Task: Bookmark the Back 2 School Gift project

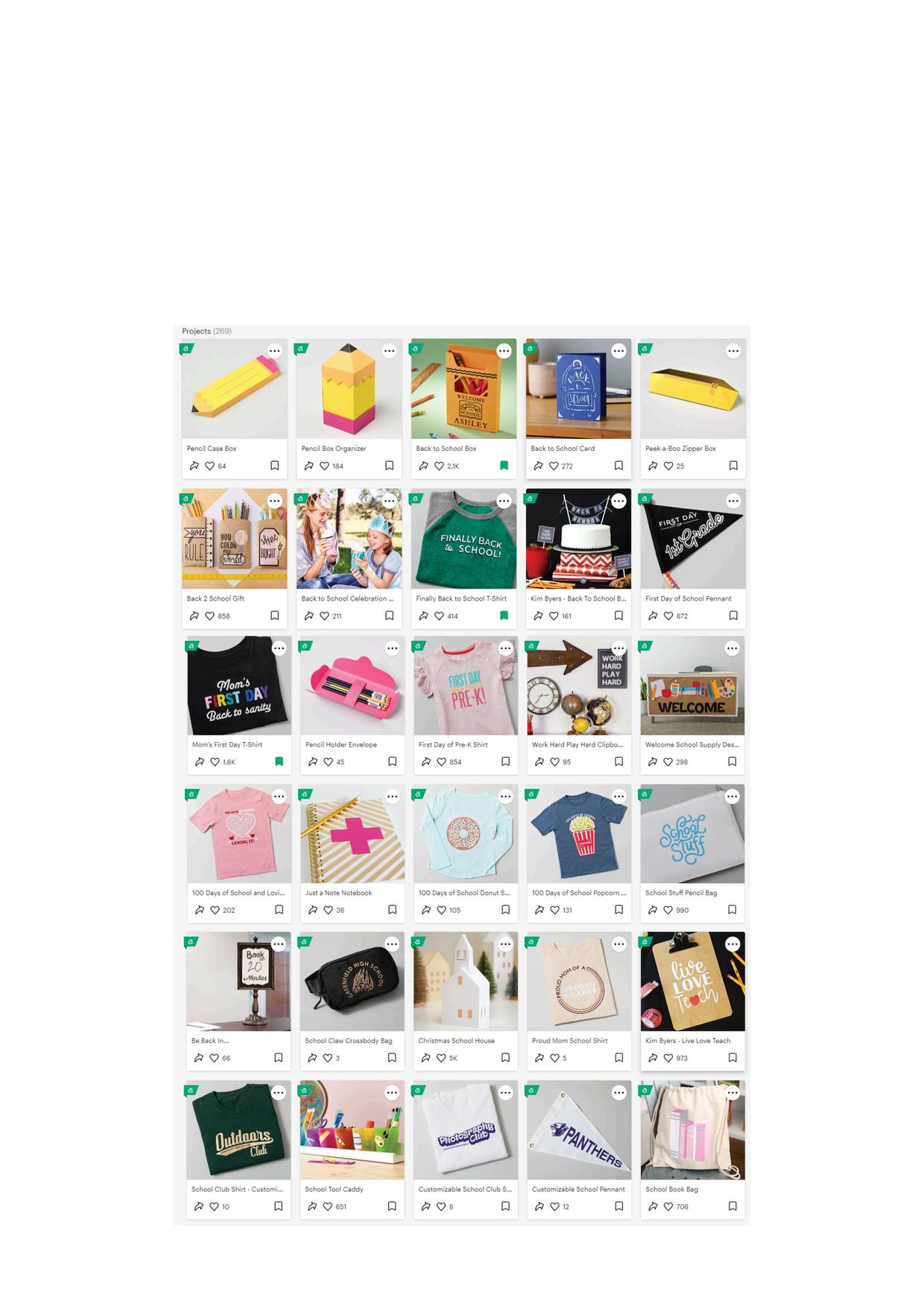Action: click(274, 615)
